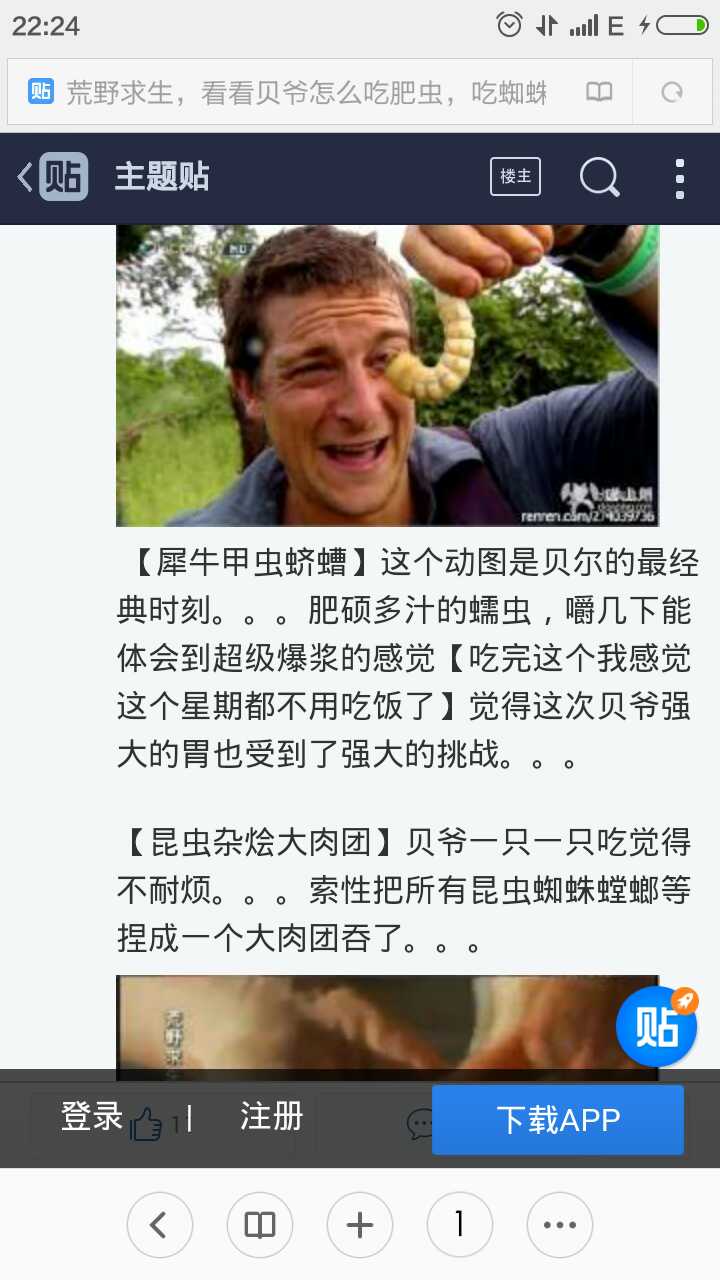720x1280 pixels.
Task: Open browser bookmarks from the bottom bar
Action: (x=259, y=1225)
